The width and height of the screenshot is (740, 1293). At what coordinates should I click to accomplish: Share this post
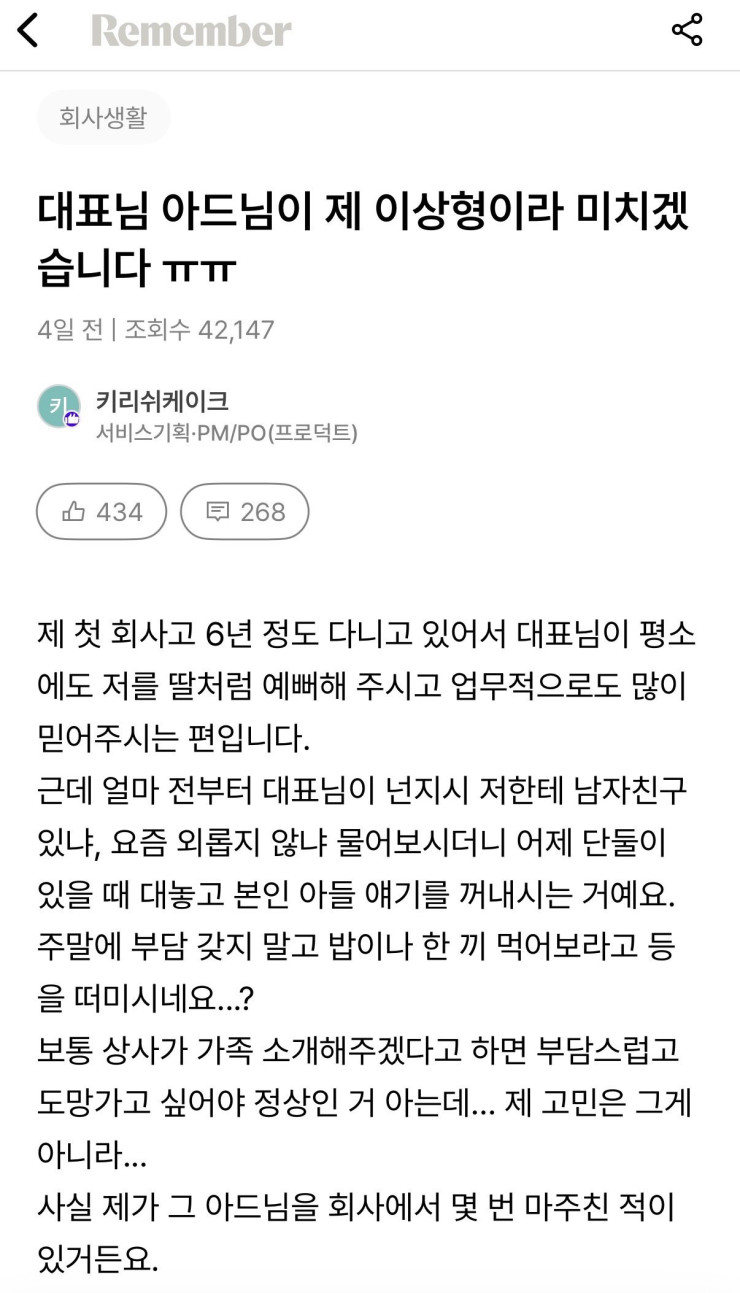tap(687, 31)
